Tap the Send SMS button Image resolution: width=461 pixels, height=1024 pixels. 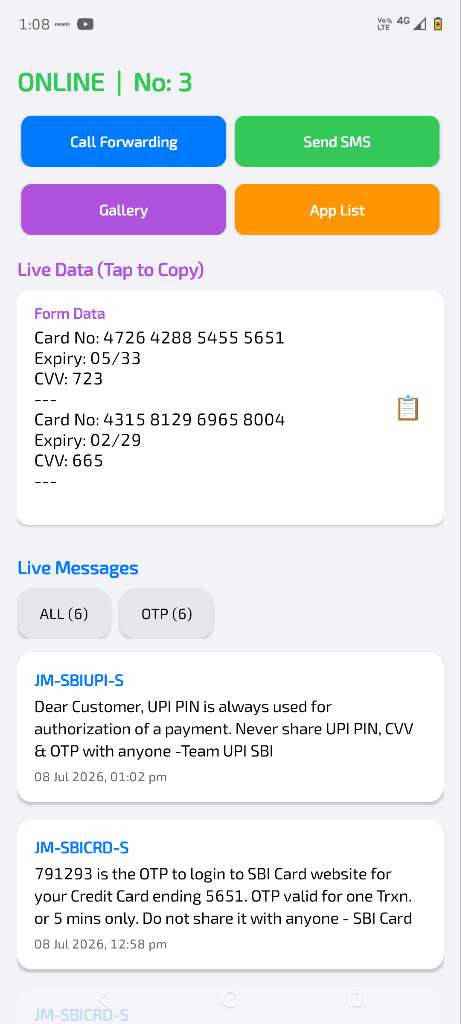coord(337,142)
